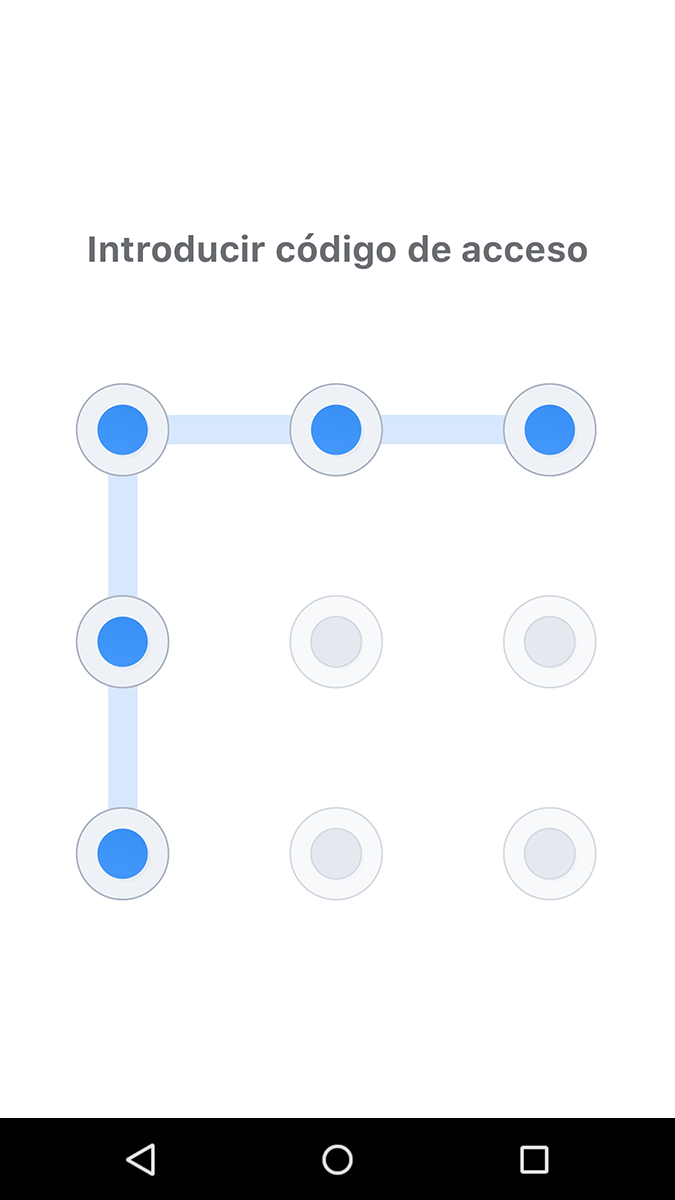The image size is (675, 1200).
Task: Tap the middle-left highlighted pattern dot
Action: [x=123, y=642]
